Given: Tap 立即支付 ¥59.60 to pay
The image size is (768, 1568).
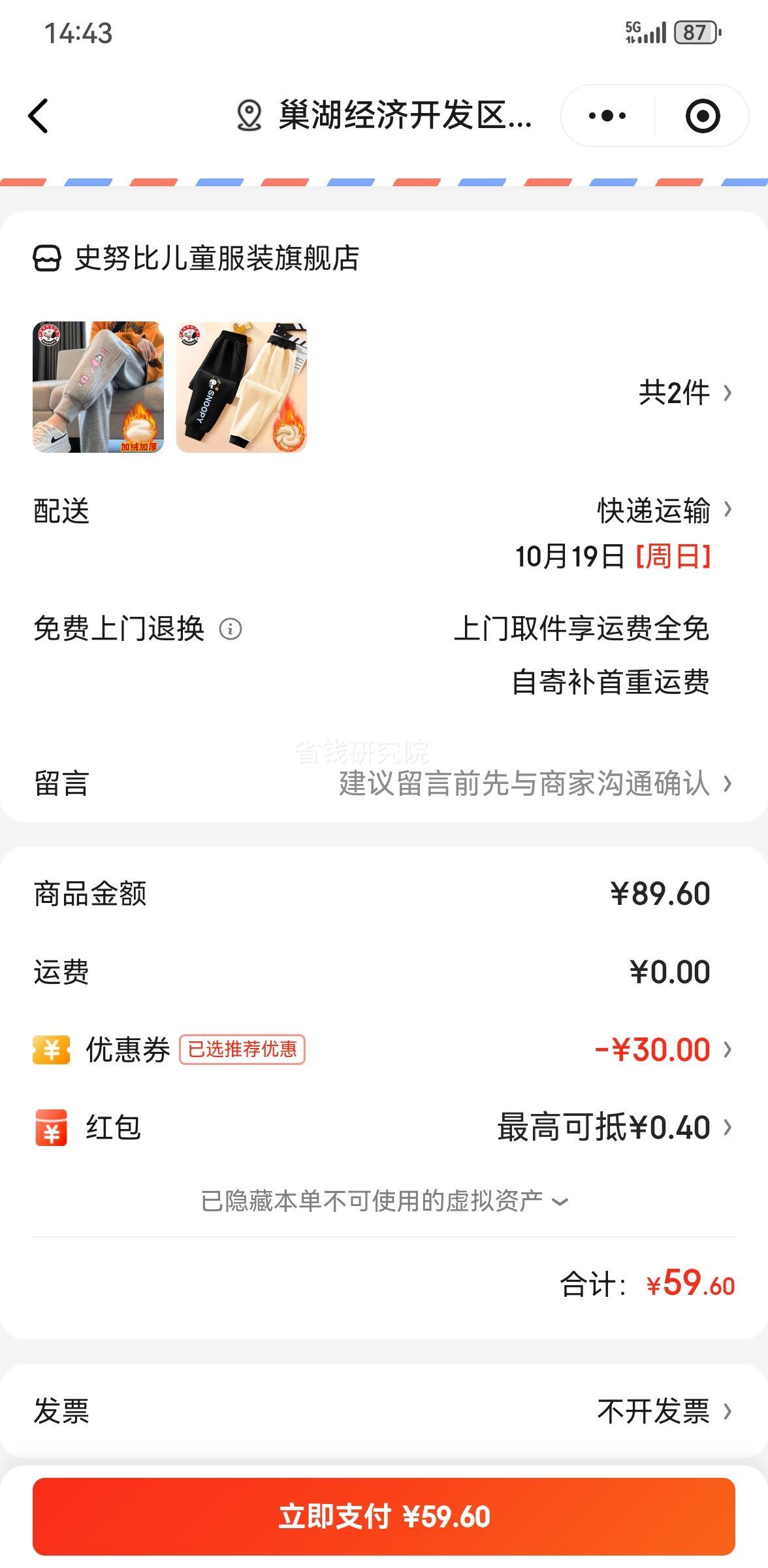Looking at the screenshot, I should point(384,1516).
